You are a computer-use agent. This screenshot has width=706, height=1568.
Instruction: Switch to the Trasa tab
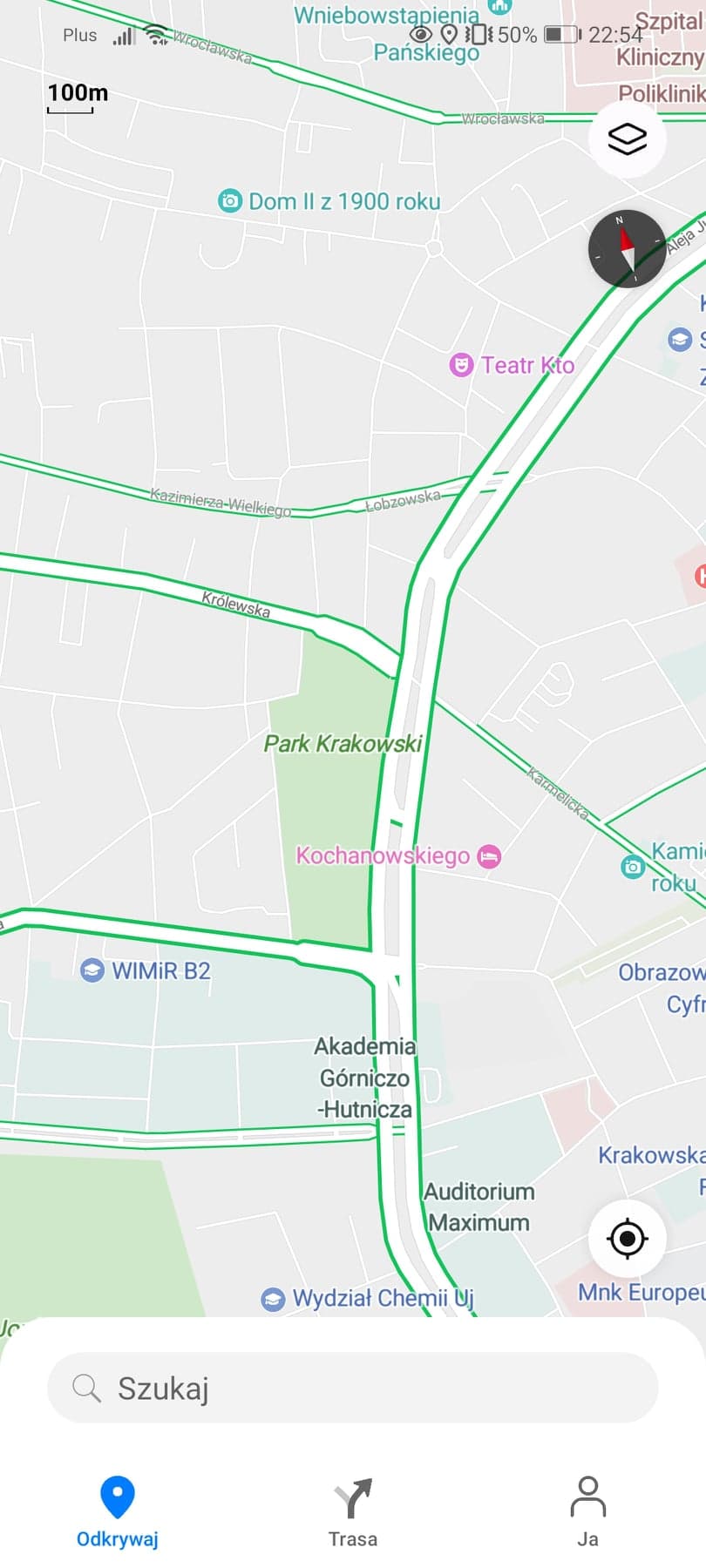(352, 1513)
